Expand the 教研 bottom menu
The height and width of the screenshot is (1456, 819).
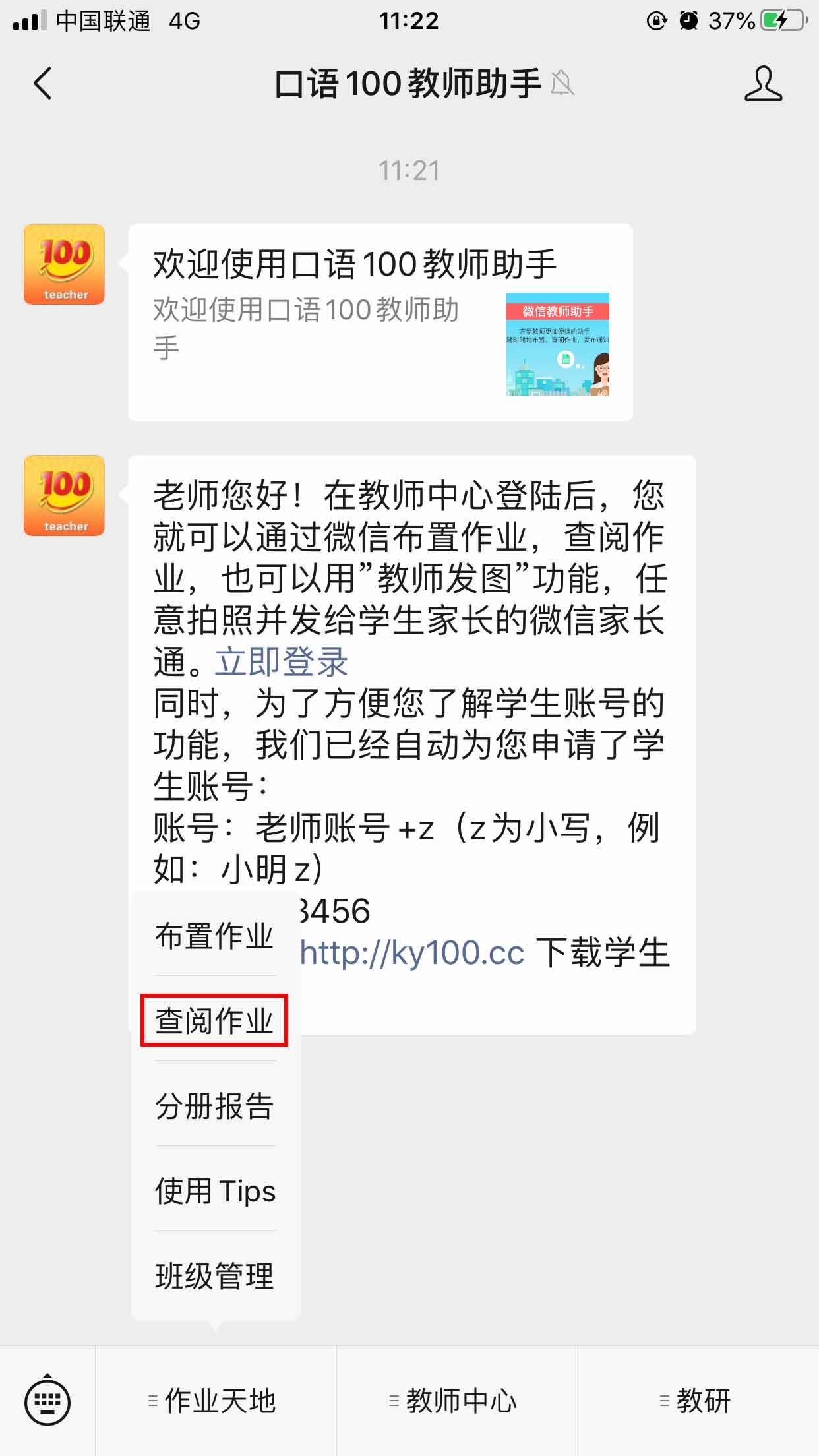coord(698,1401)
